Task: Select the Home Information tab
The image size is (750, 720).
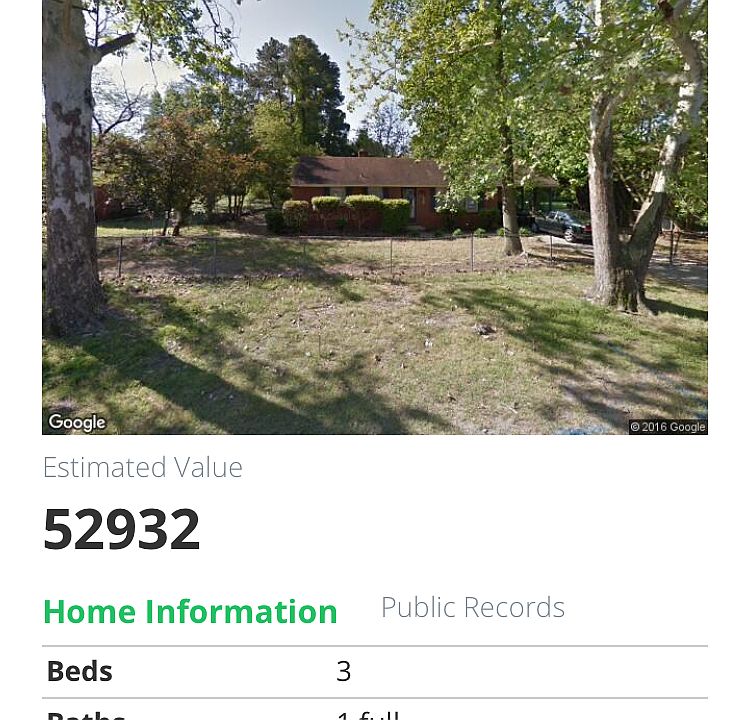Action: (190, 611)
